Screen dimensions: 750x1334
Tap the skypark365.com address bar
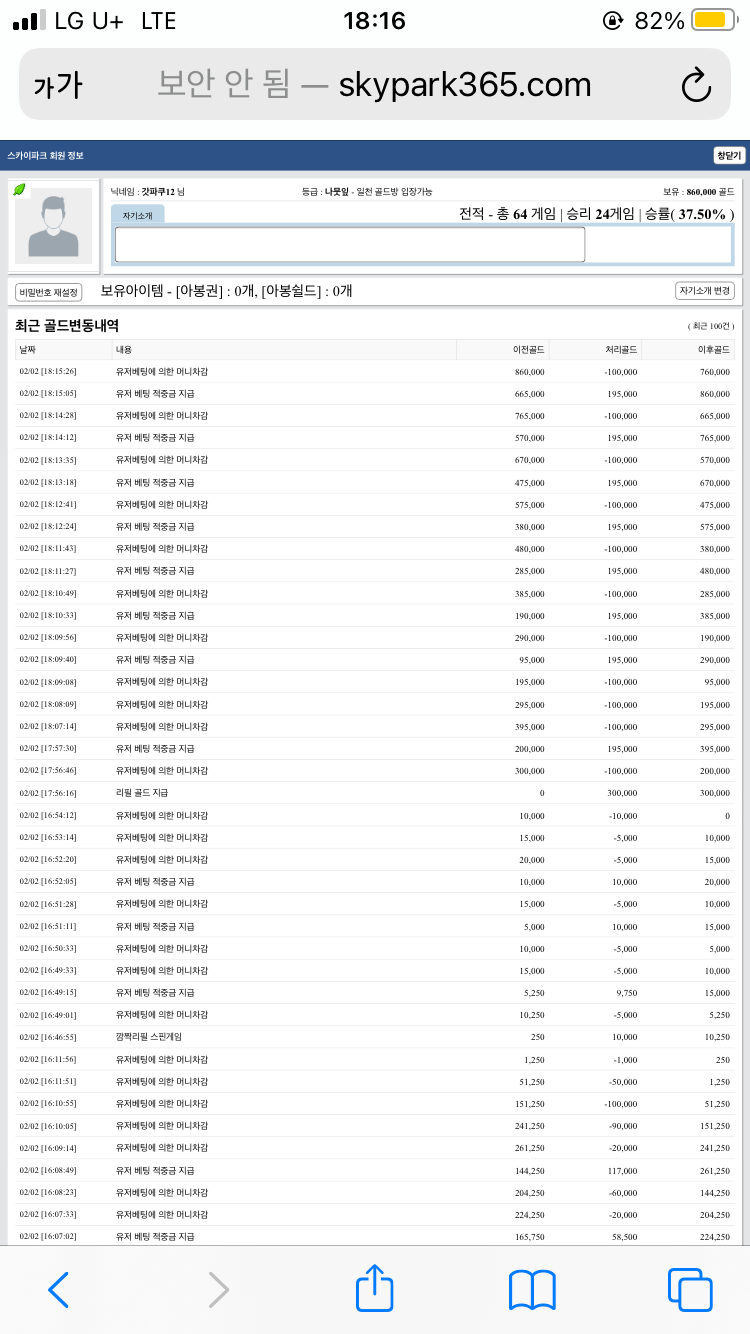374,85
